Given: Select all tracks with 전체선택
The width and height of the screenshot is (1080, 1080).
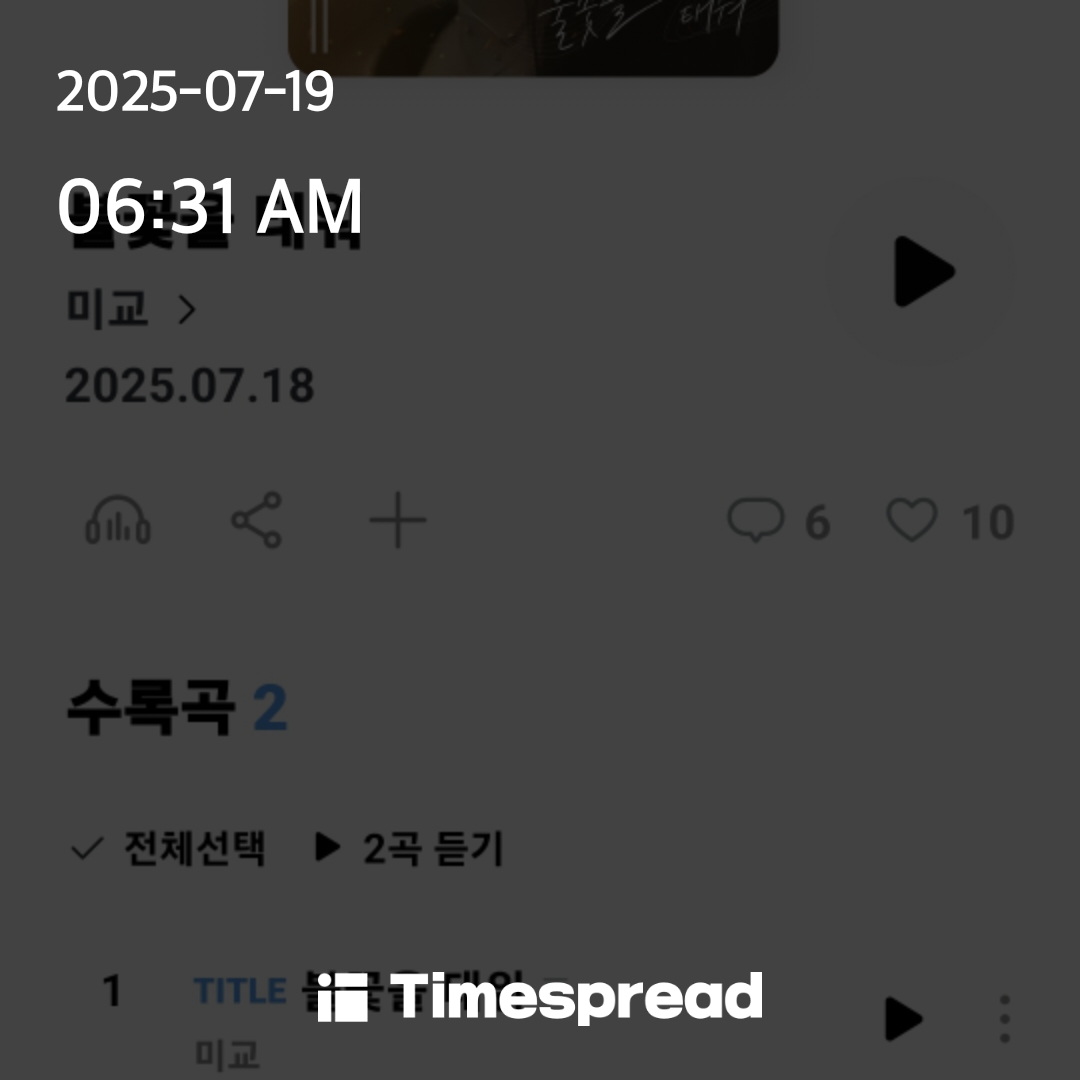Looking at the screenshot, I should pos(170,849).
